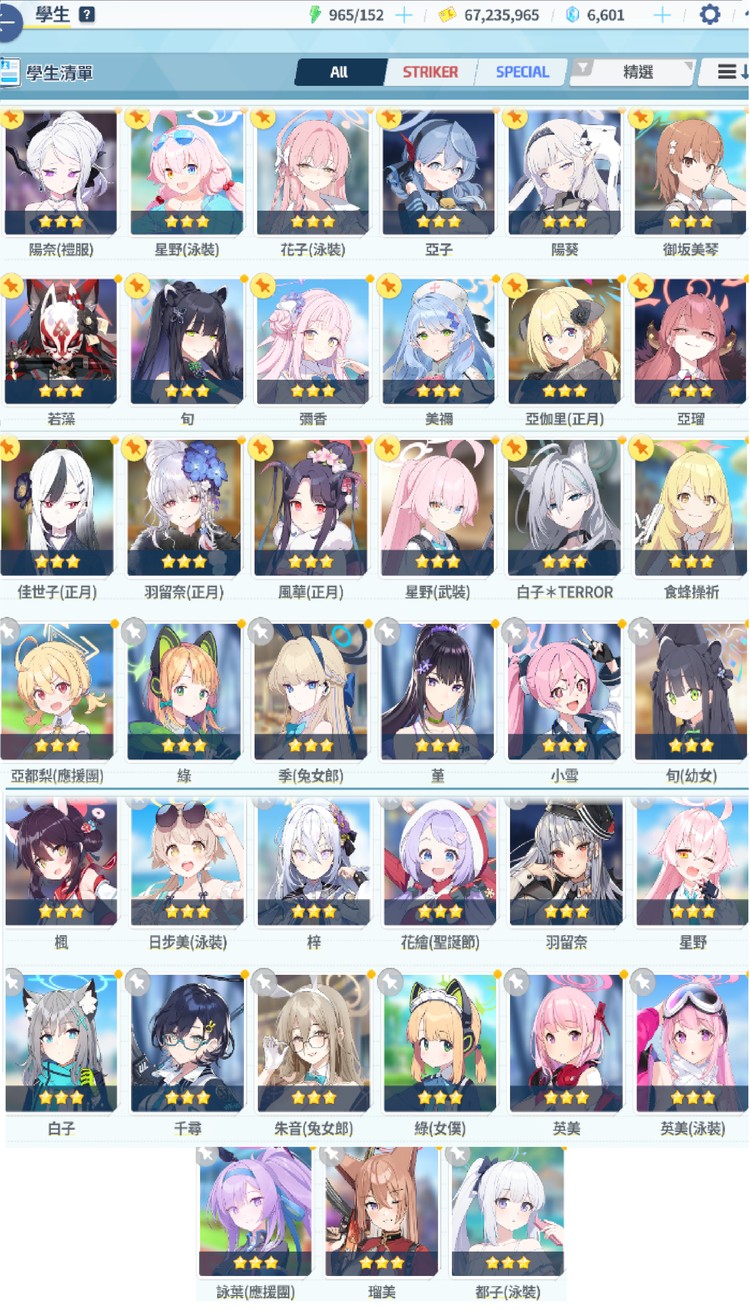Image resolution: width=750 pixels, height=1309 pixels.
Task: Open the help question mark icon
Action: point(87,14)
